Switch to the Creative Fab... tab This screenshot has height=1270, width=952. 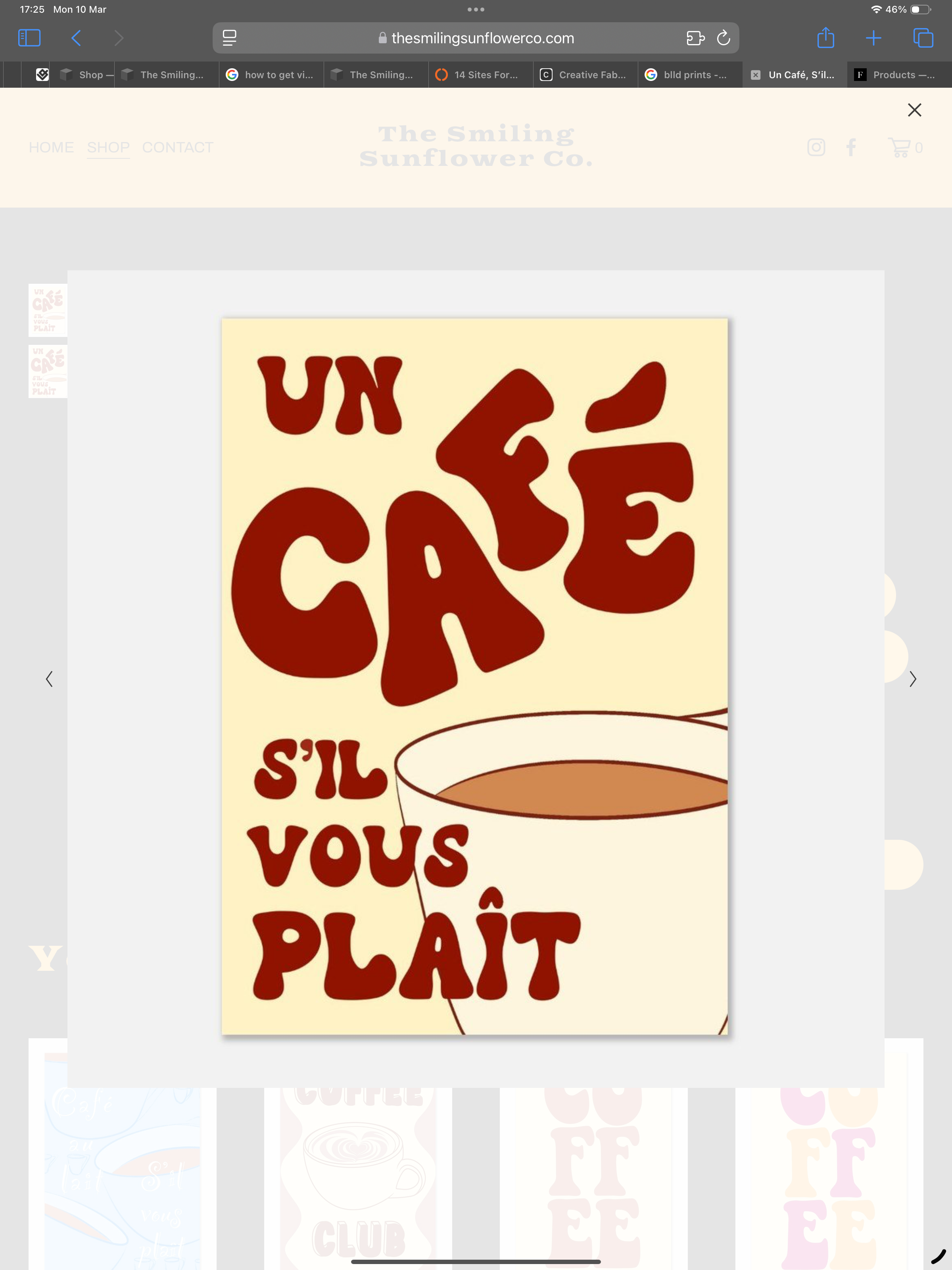(x=585, y=75)
